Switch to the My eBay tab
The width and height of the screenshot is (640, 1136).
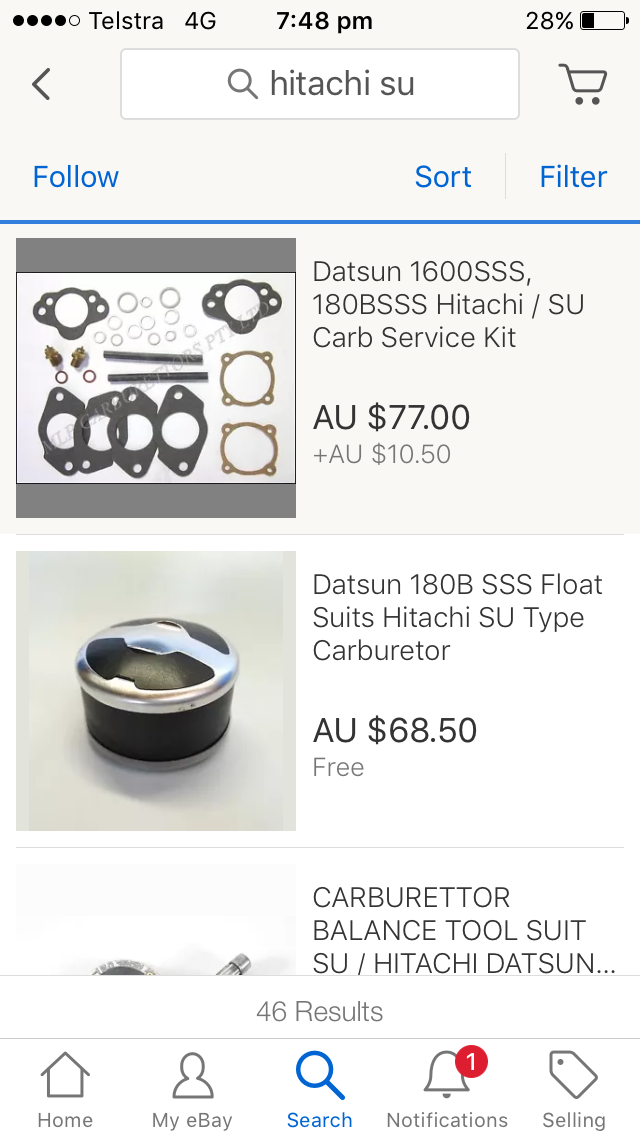click(x=192, y=1090)
